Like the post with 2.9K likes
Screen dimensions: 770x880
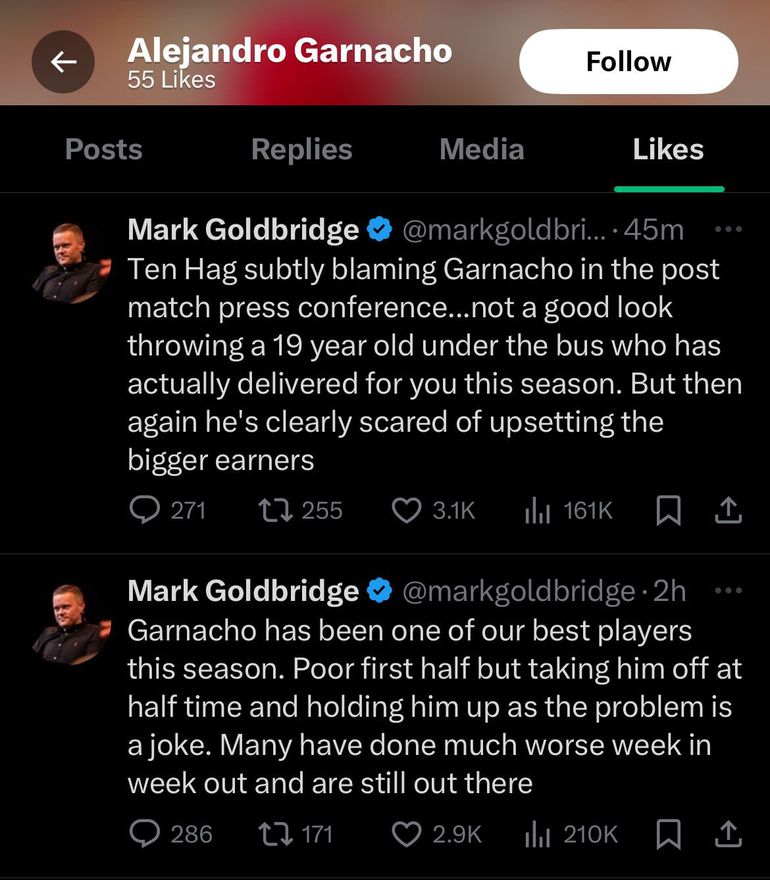(x=405, y=833)
